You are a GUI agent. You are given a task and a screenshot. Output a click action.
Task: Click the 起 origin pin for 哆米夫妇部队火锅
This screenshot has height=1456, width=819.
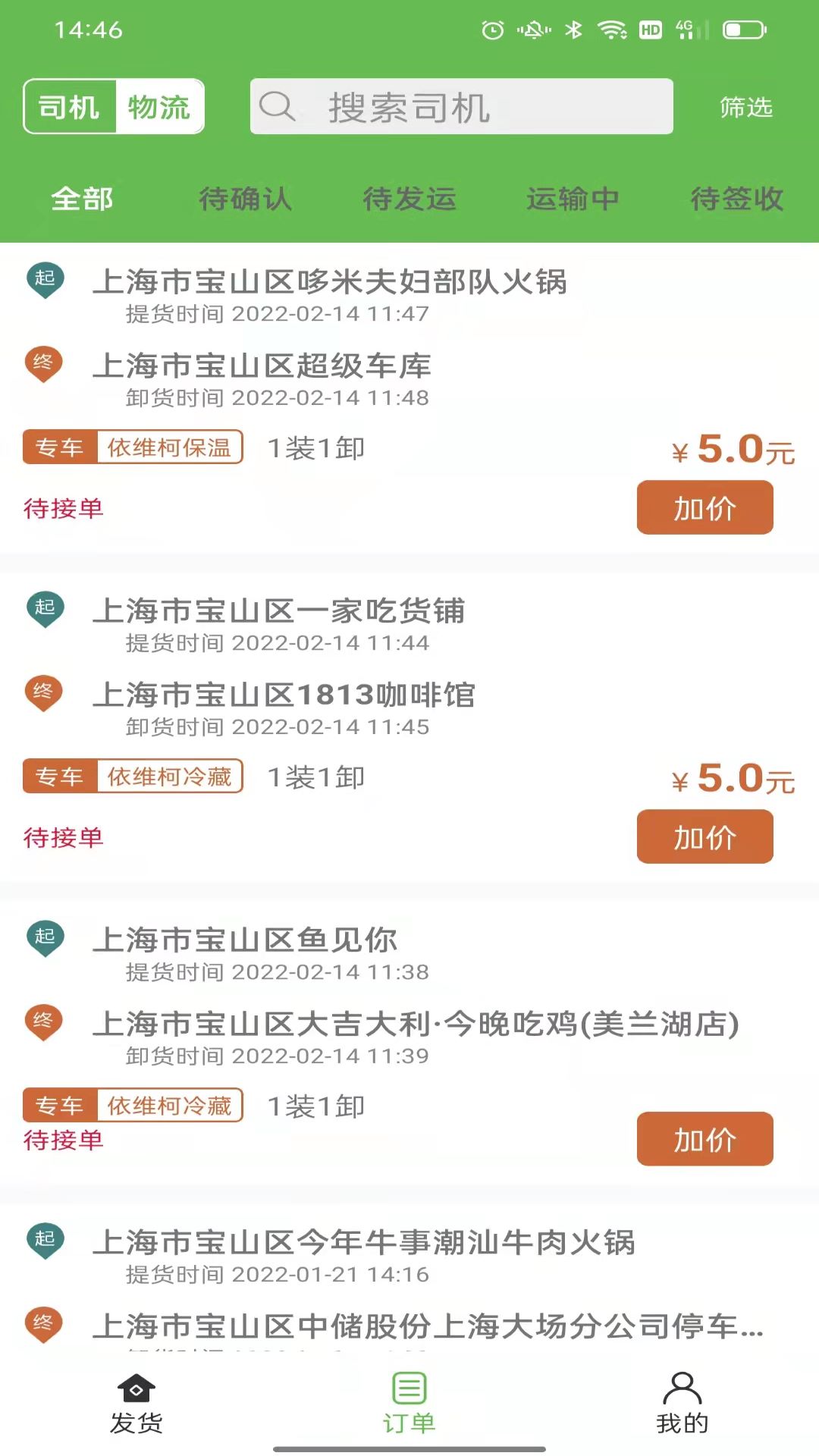click(x=44, y=279)
